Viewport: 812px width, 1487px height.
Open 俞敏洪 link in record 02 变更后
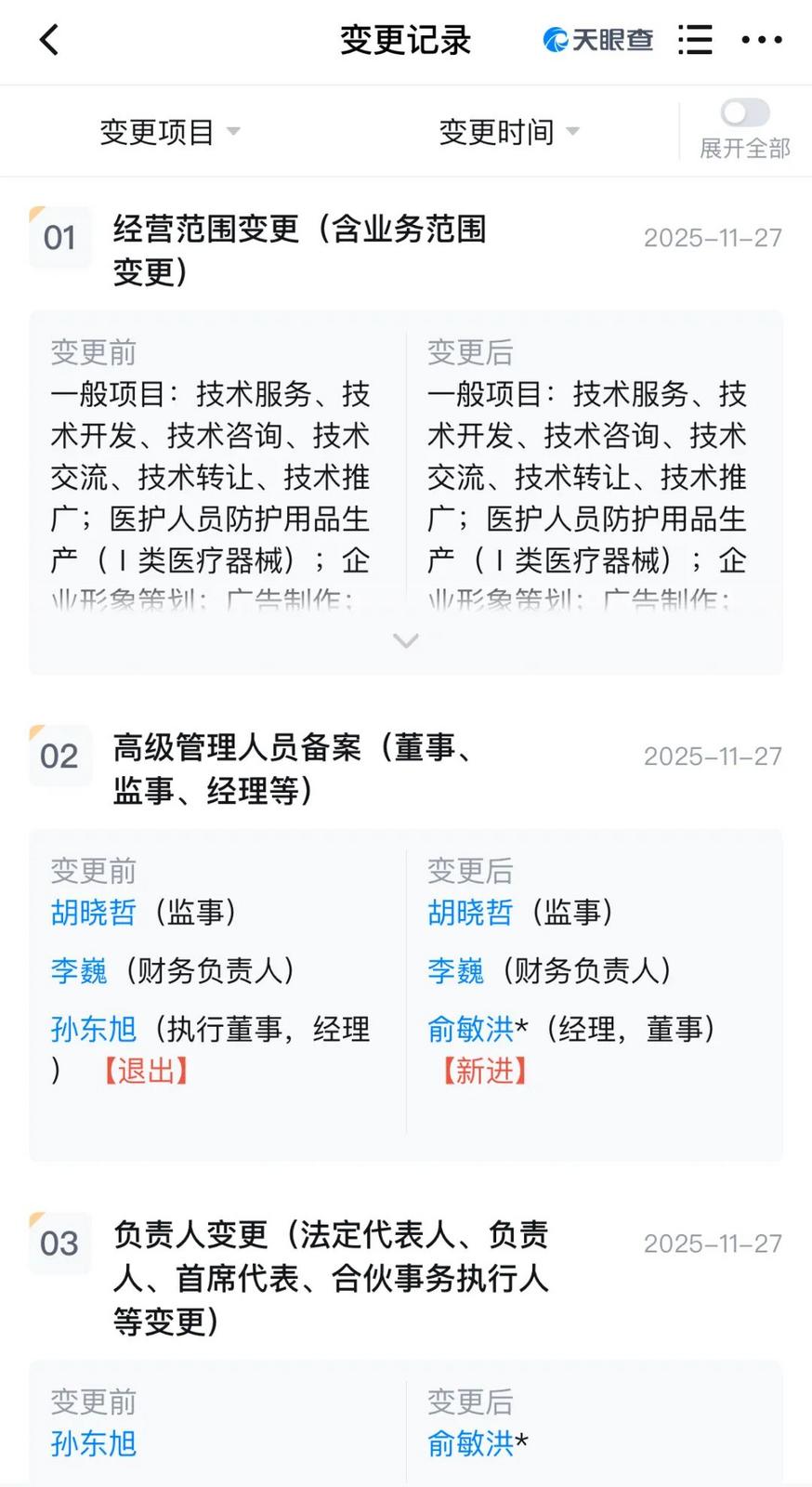469,1029
